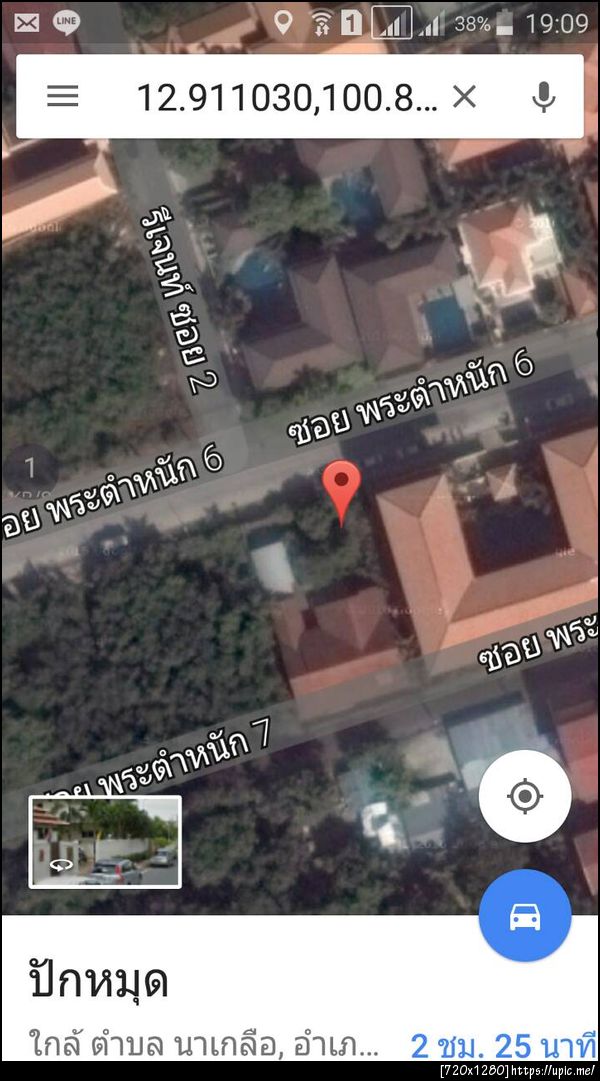Open the Street View thumbnail

click(x=105, y=841)
